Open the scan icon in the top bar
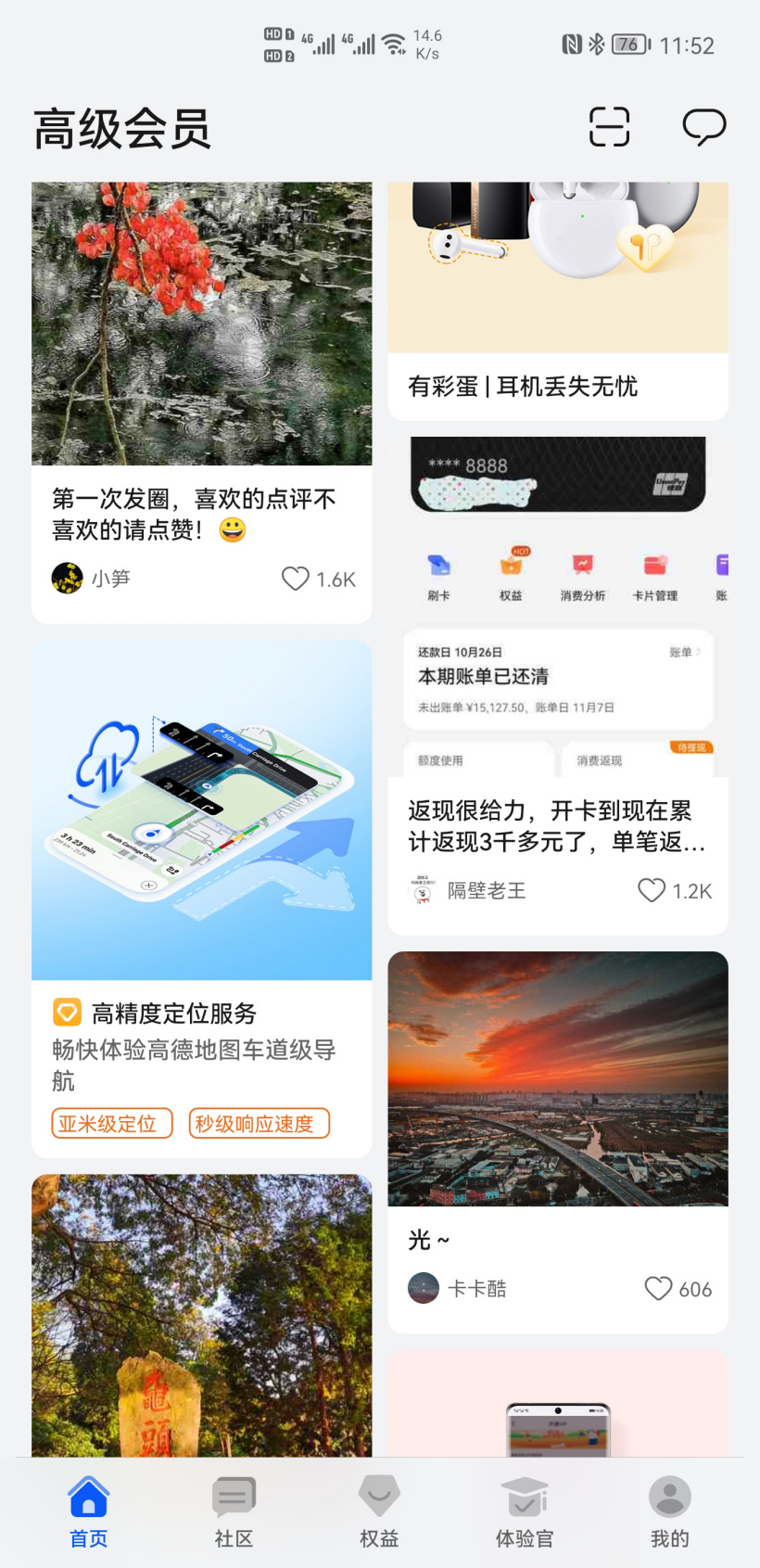 tap(609, 128)
